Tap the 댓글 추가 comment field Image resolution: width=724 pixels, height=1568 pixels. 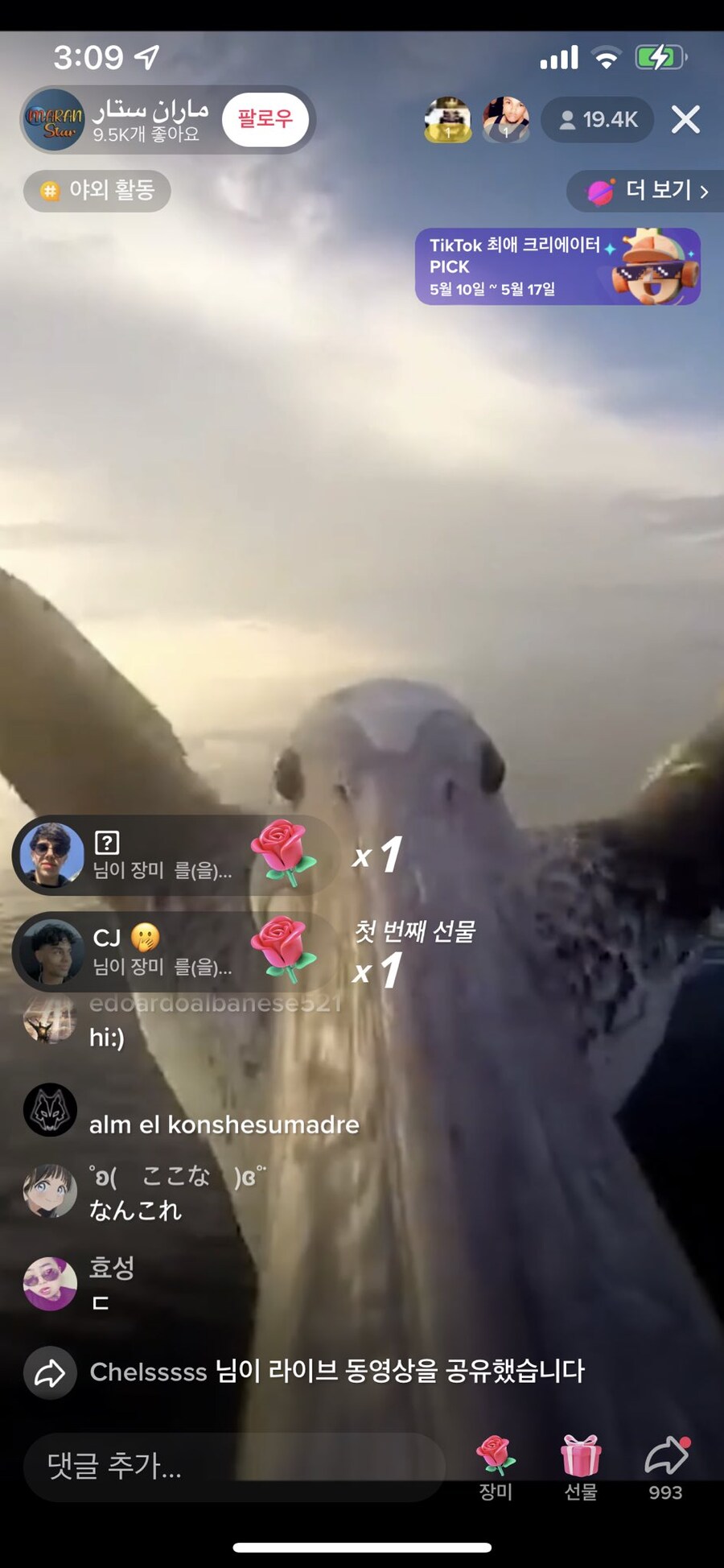tap(233, 1466)
